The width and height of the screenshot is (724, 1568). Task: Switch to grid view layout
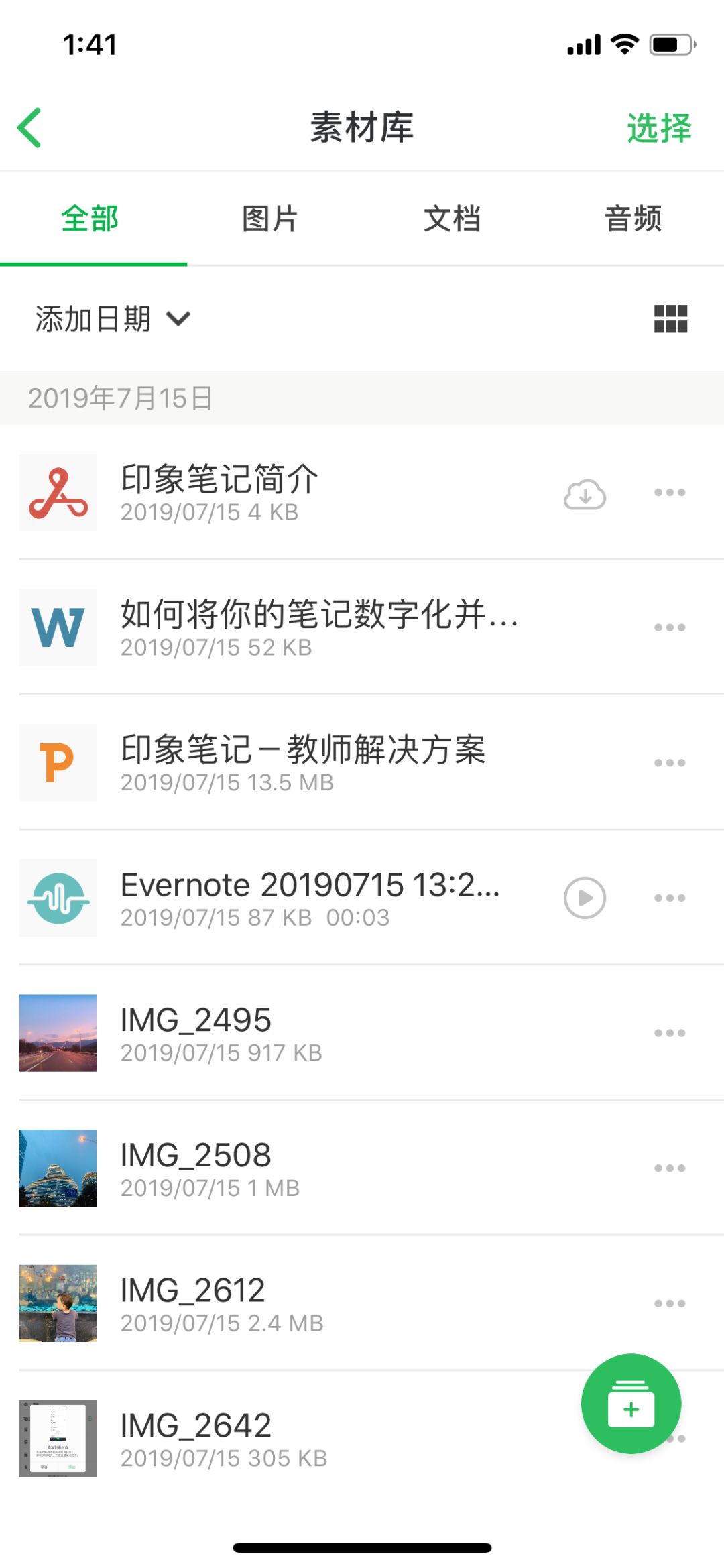pyautogui.click(x=670, y=318)
